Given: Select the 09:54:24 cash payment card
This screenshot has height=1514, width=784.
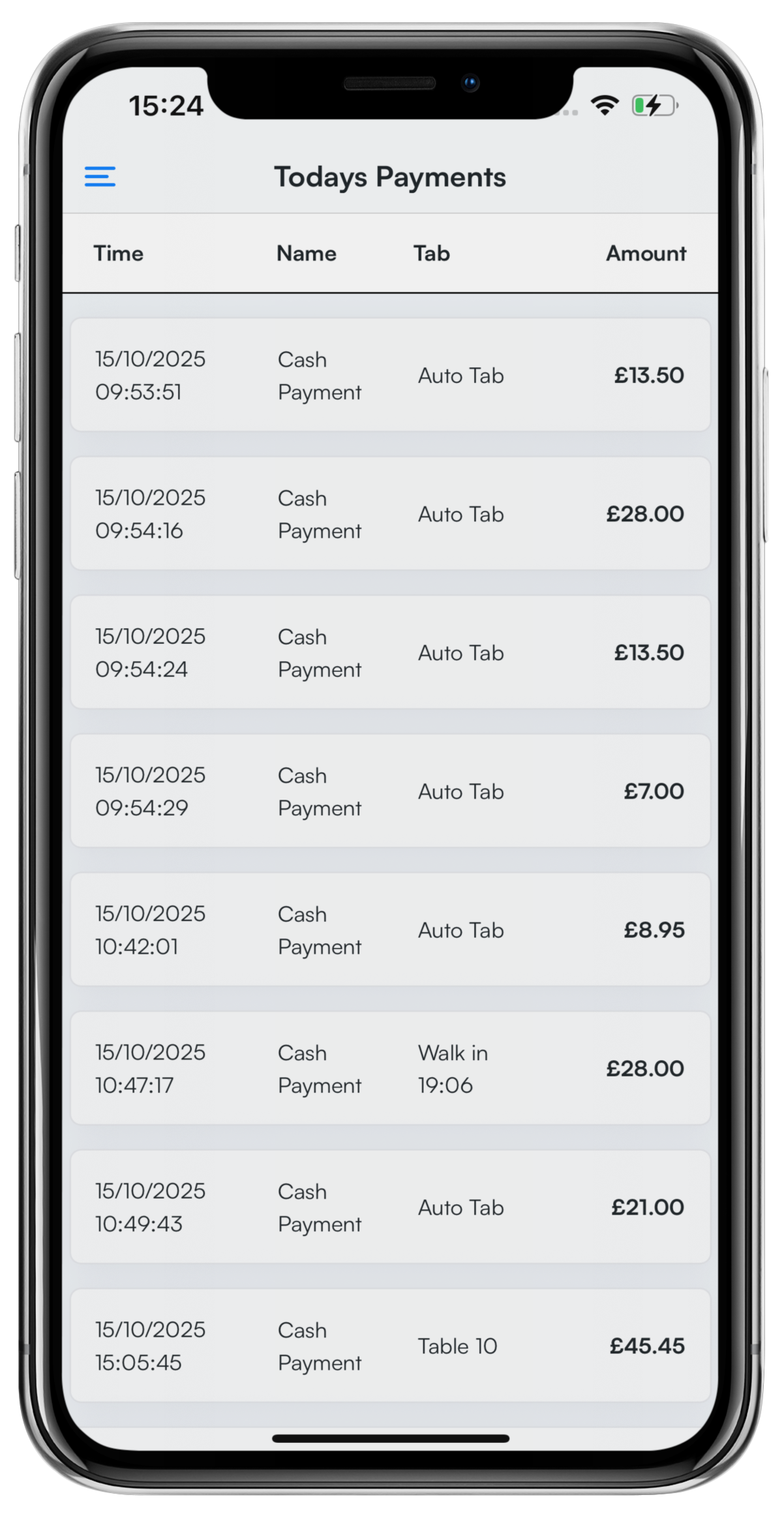Looking at the screenshot, I should coord(390,652).
